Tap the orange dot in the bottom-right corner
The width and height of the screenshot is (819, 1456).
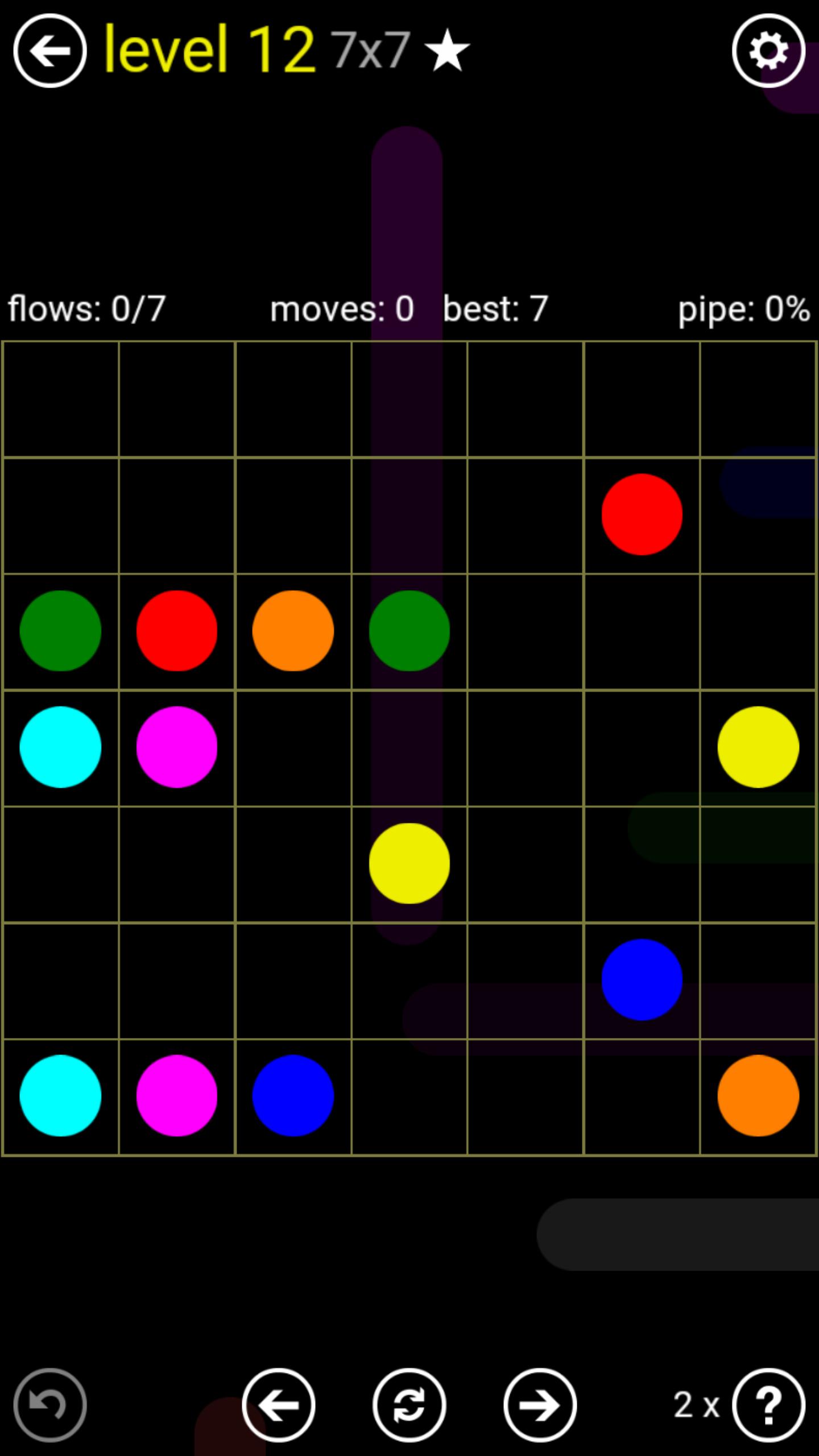click(x=758, y=1095)
